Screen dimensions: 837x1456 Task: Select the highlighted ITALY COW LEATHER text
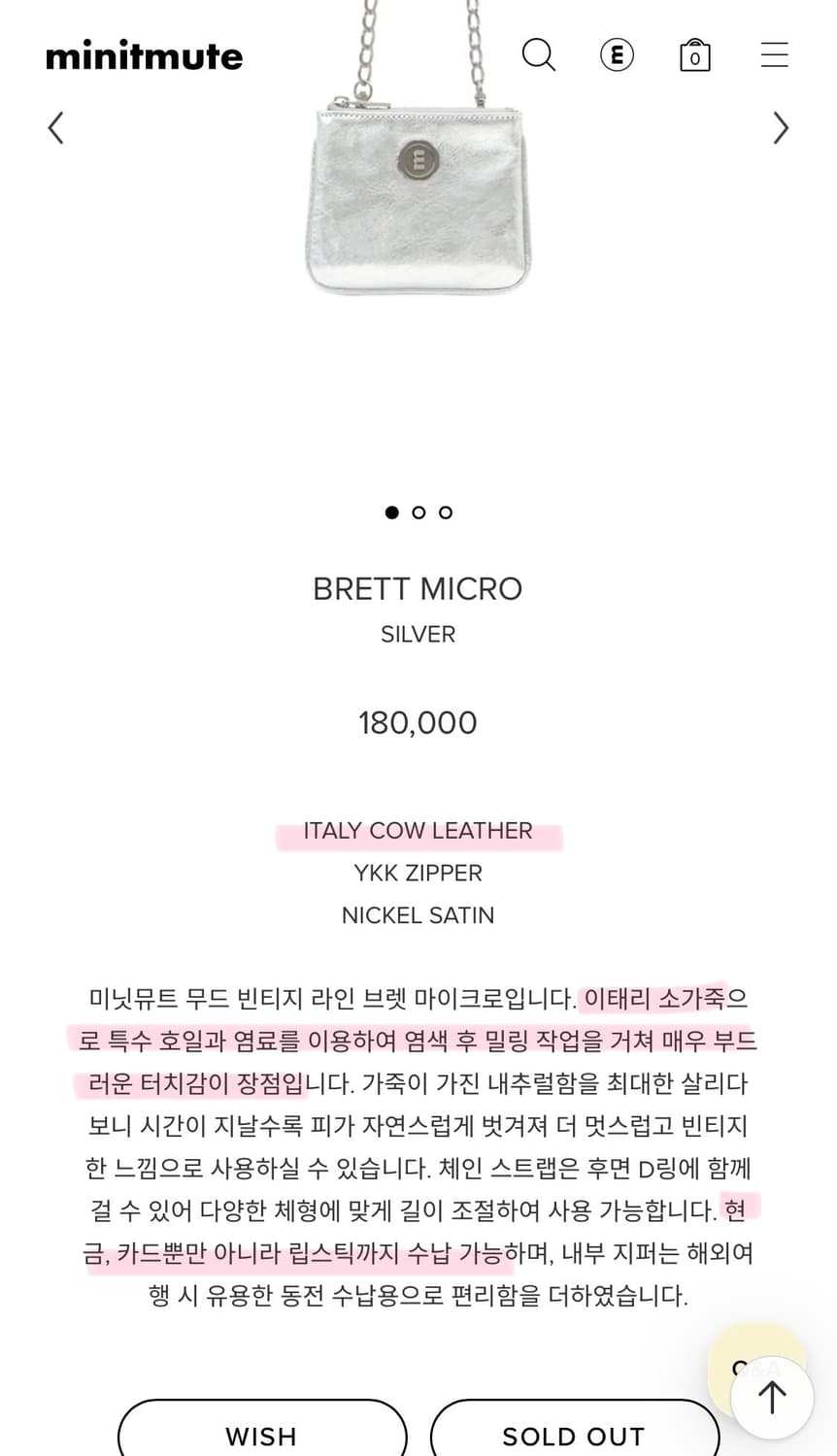pyautogui.click(x=418, y=831)
